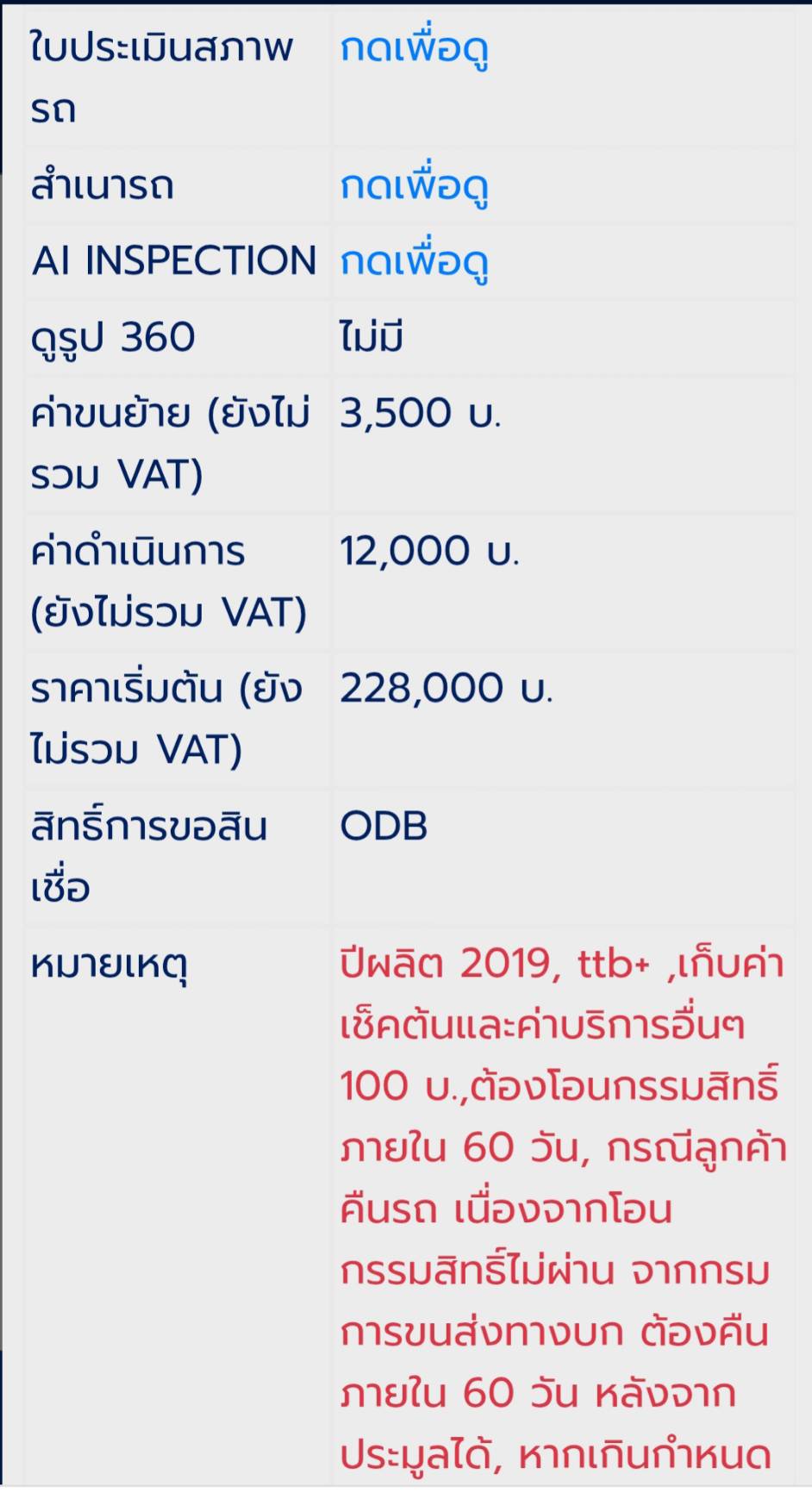Open the AI INSPECTION กดเพื่อดู link

[414, 262]
